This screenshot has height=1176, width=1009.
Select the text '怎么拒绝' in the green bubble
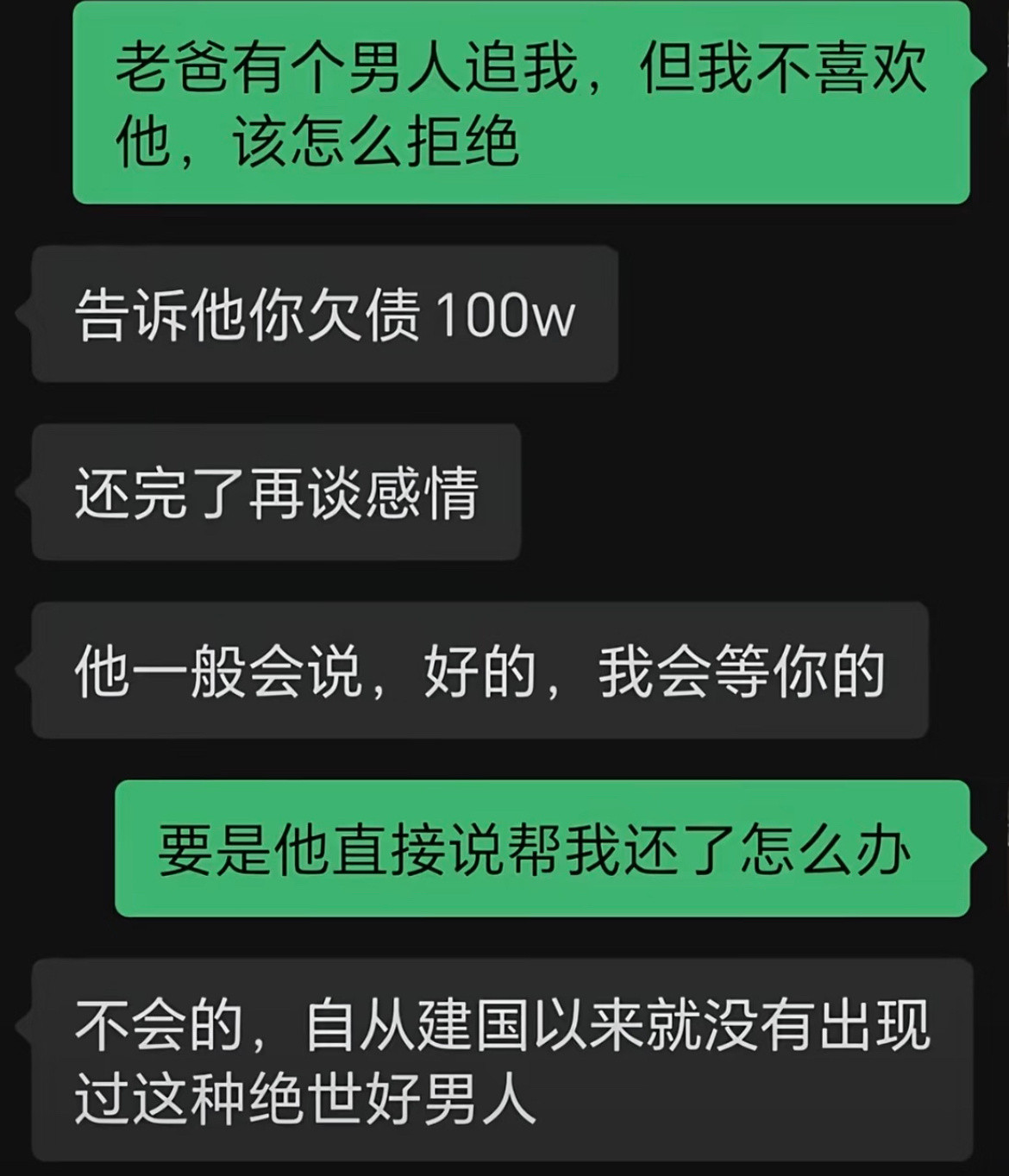[405, 145]
